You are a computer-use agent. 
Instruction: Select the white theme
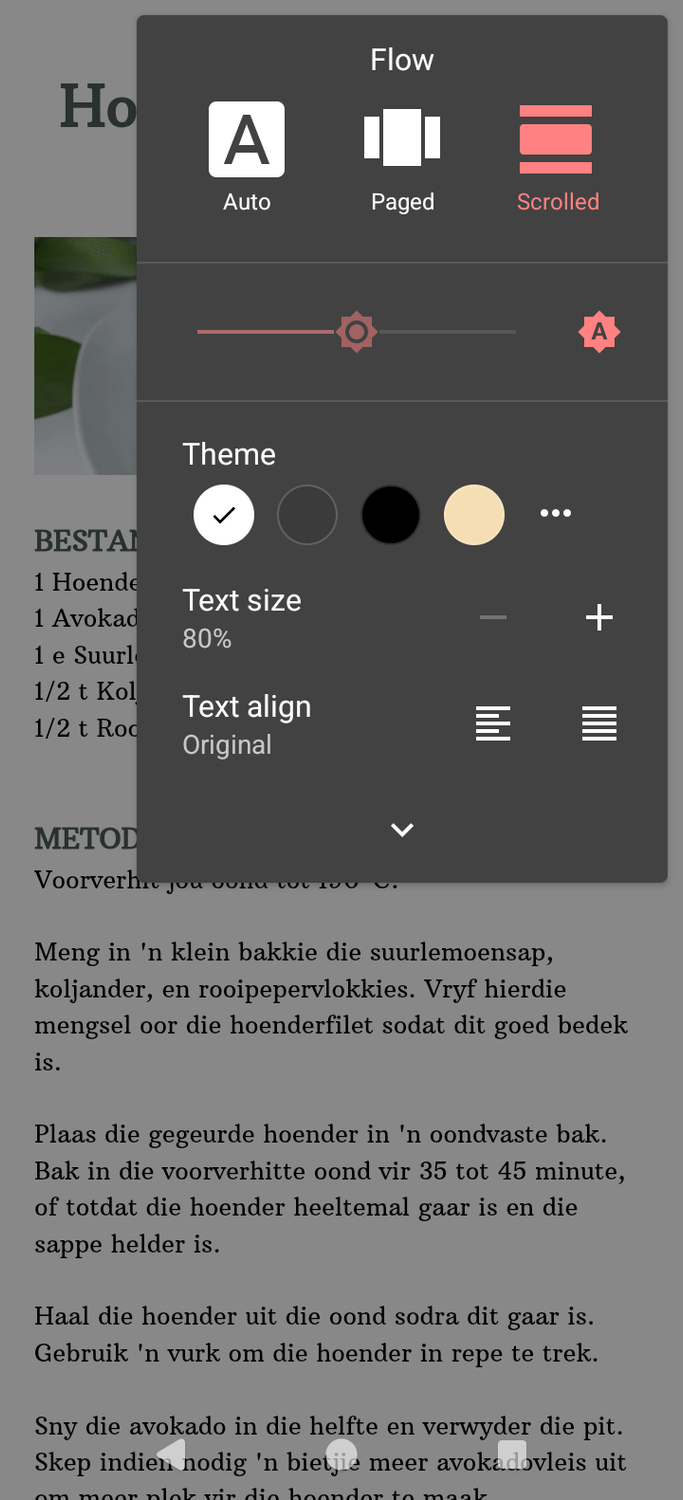[x=224, y=514]
